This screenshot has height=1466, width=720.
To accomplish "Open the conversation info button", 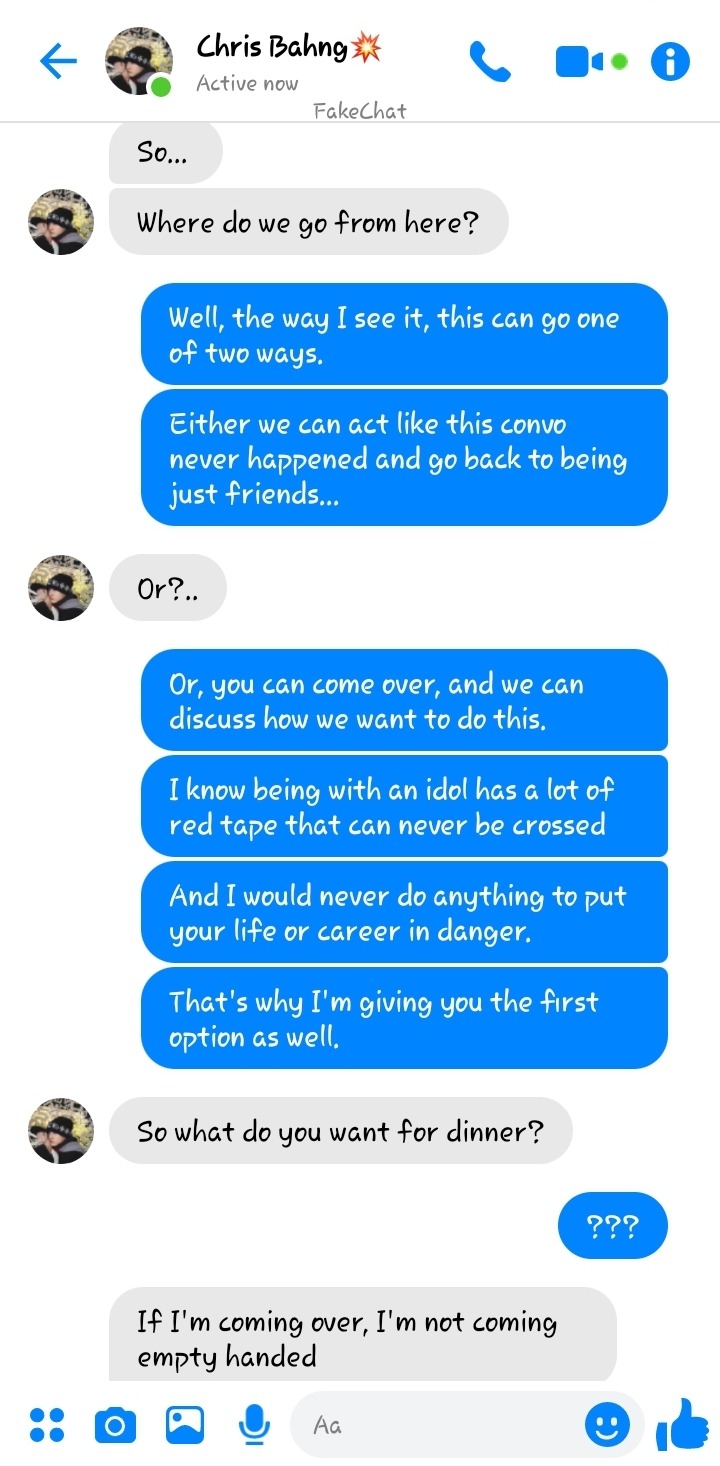I will [670, 62].
